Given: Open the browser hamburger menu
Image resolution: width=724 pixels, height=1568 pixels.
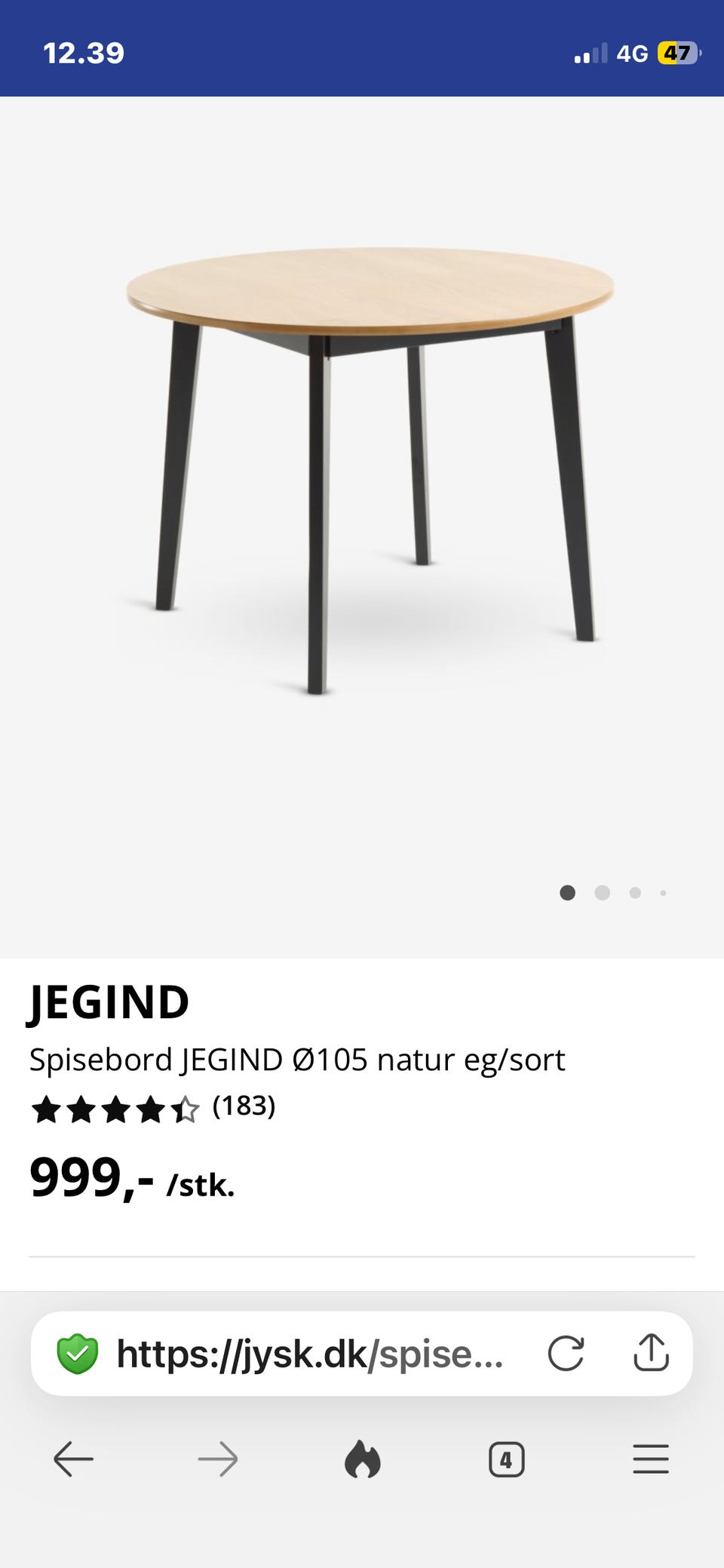Looking at the screenshot, I should 651,1459.
